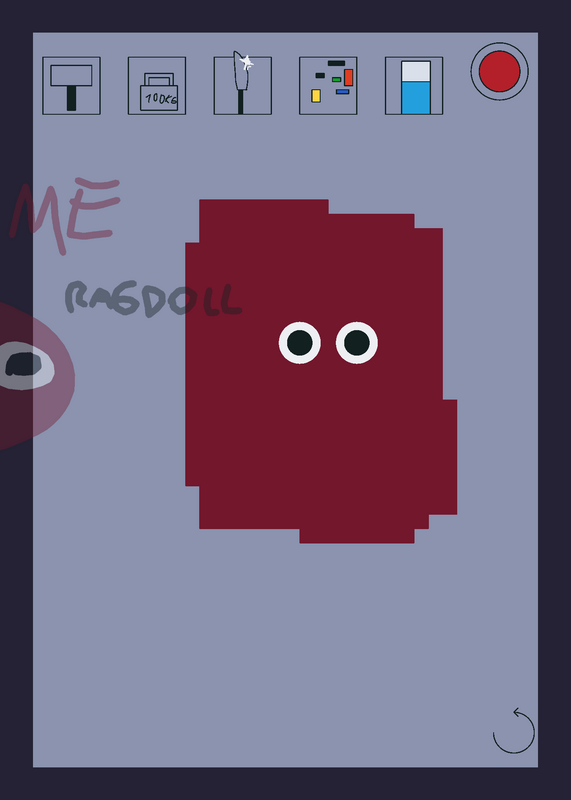
Task: Select the hammer tool
Action: pos(71,86)
